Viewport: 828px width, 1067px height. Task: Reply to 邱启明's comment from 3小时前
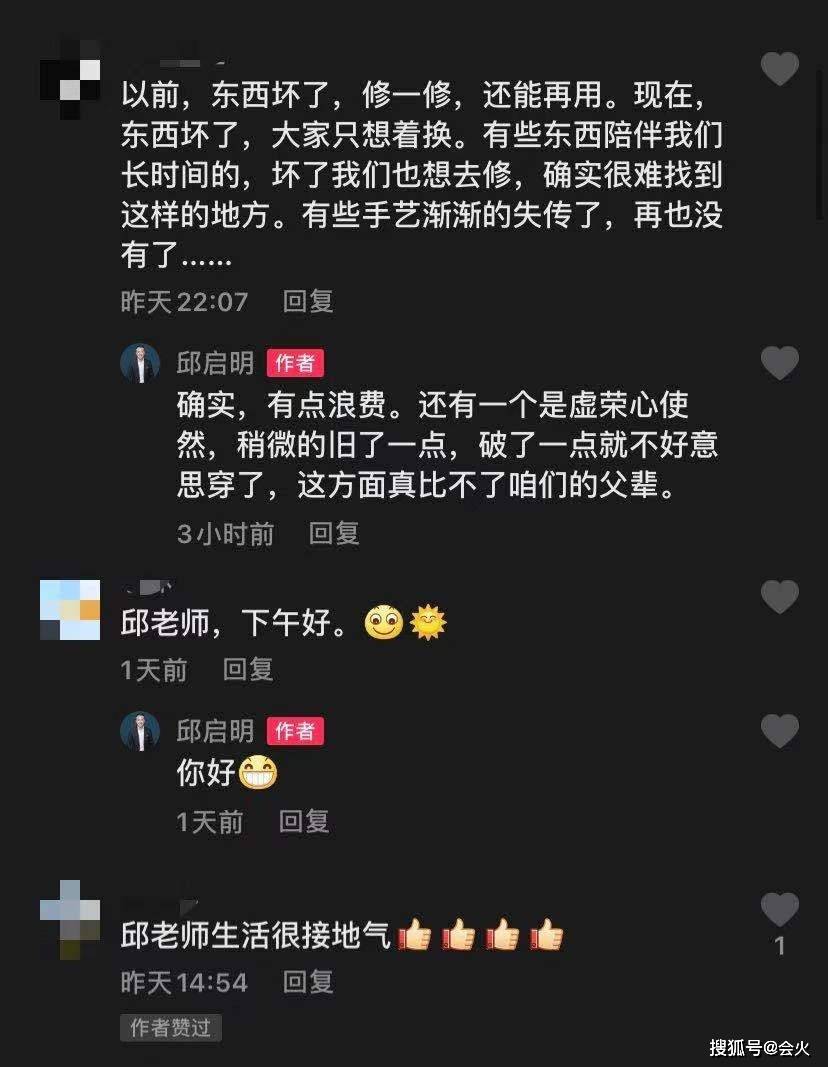[x=334, y=534]
